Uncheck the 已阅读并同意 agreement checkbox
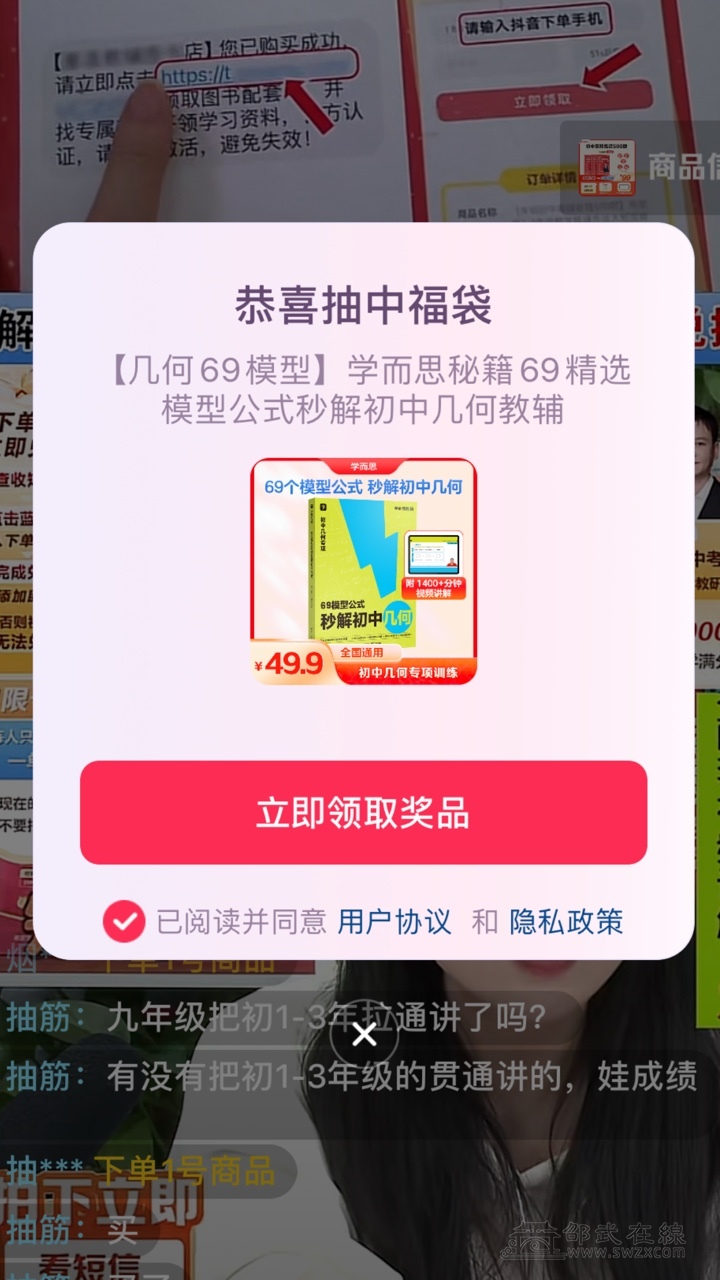Screen dimensions: 720x1280 [124, 921]
